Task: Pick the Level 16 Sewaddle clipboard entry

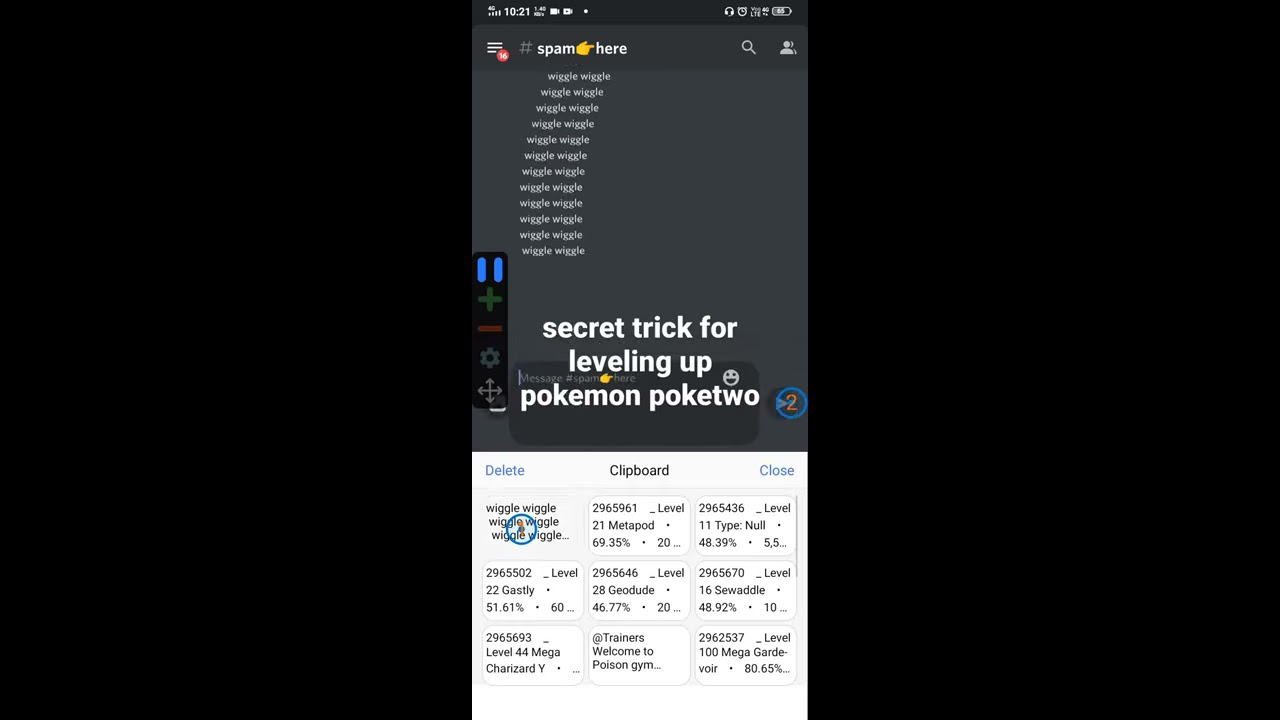Action: (744, 590)
